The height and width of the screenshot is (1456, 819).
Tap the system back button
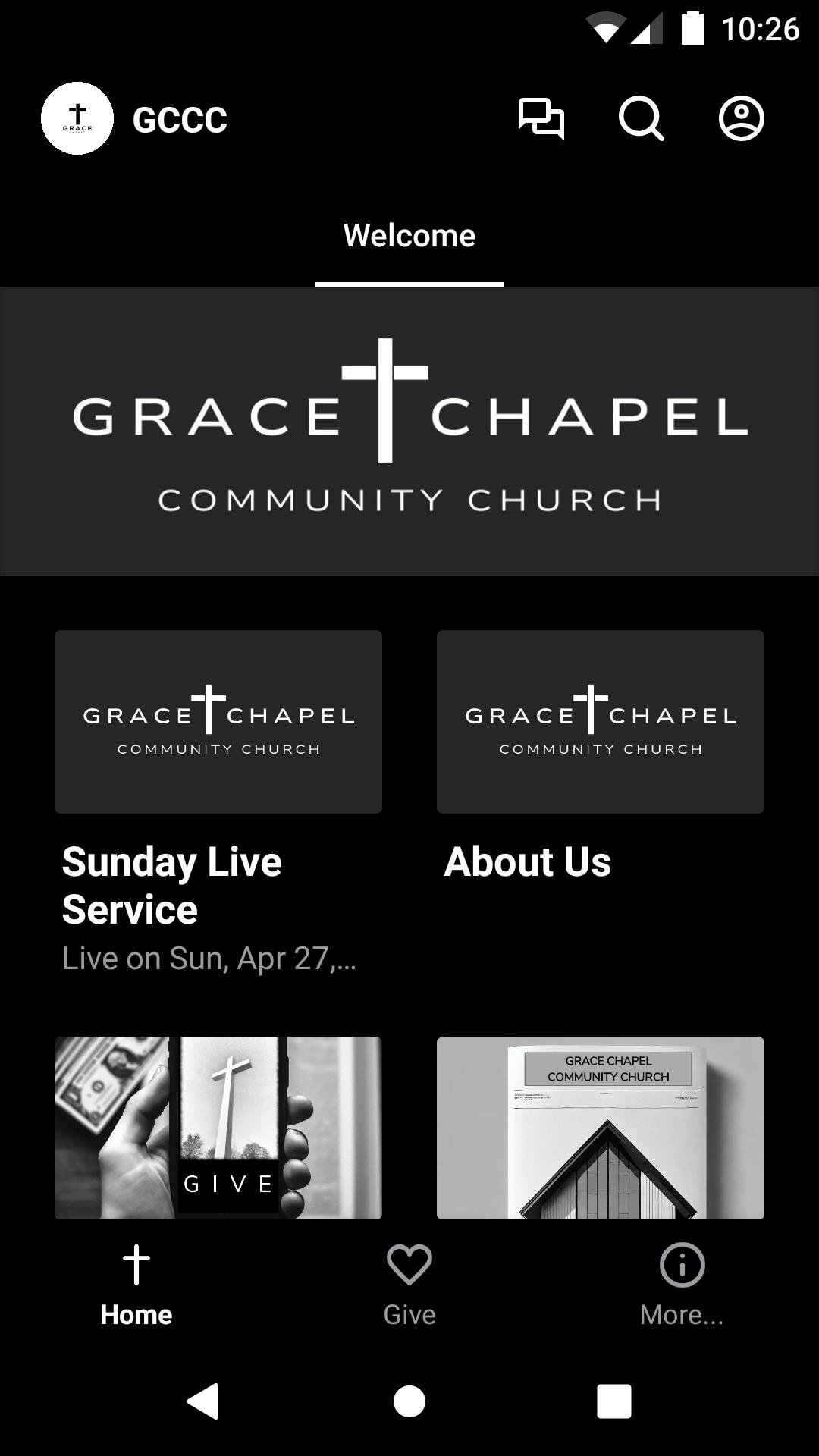click(x=203, y=1401)
